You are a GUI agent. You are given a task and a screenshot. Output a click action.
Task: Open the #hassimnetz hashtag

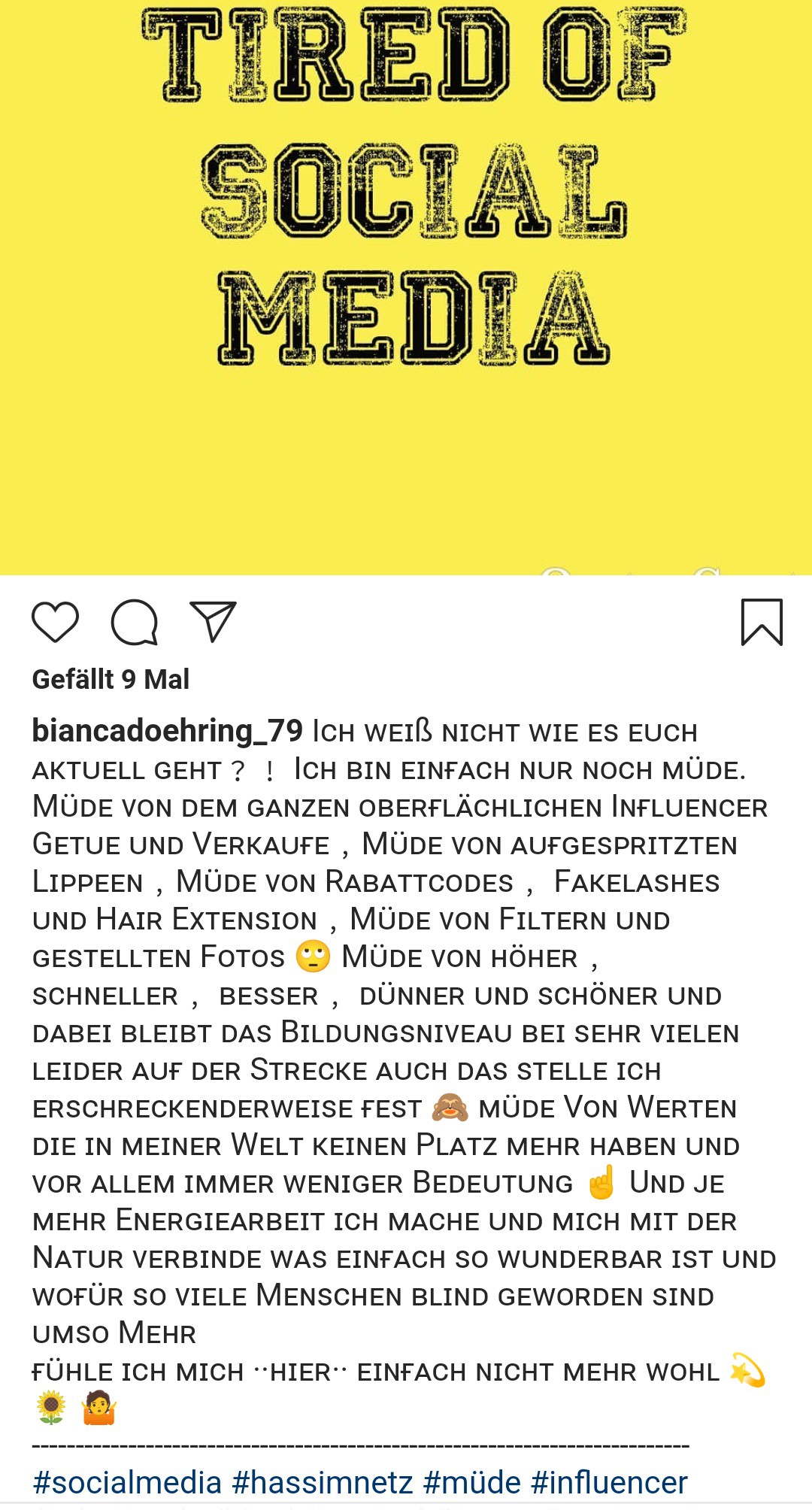pyautogui.click(x=323, y=1482)
